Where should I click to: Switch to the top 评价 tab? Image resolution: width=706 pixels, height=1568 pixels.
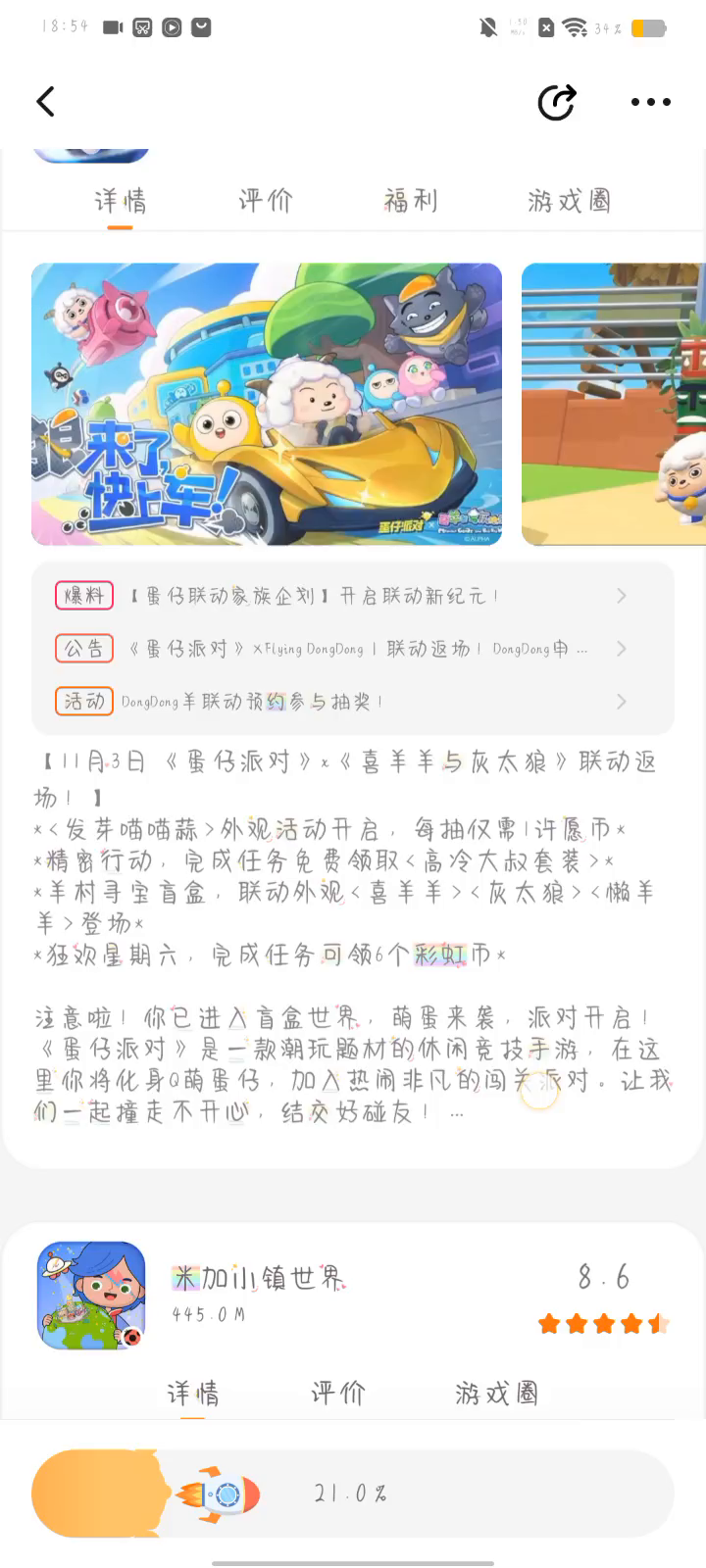click(x=265, y=201)
